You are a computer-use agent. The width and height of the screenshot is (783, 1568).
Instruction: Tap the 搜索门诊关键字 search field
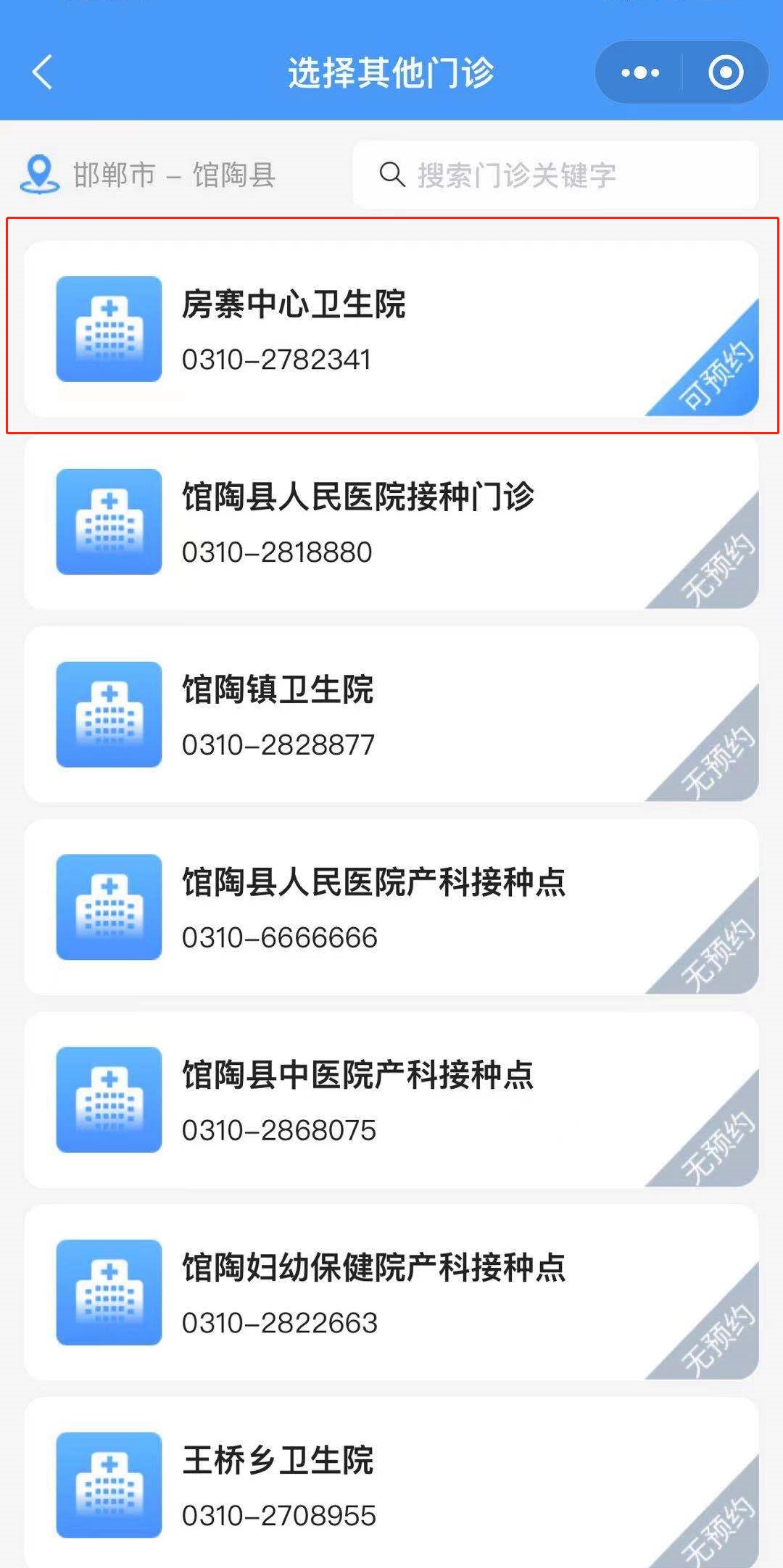click(x=555, y=175)
